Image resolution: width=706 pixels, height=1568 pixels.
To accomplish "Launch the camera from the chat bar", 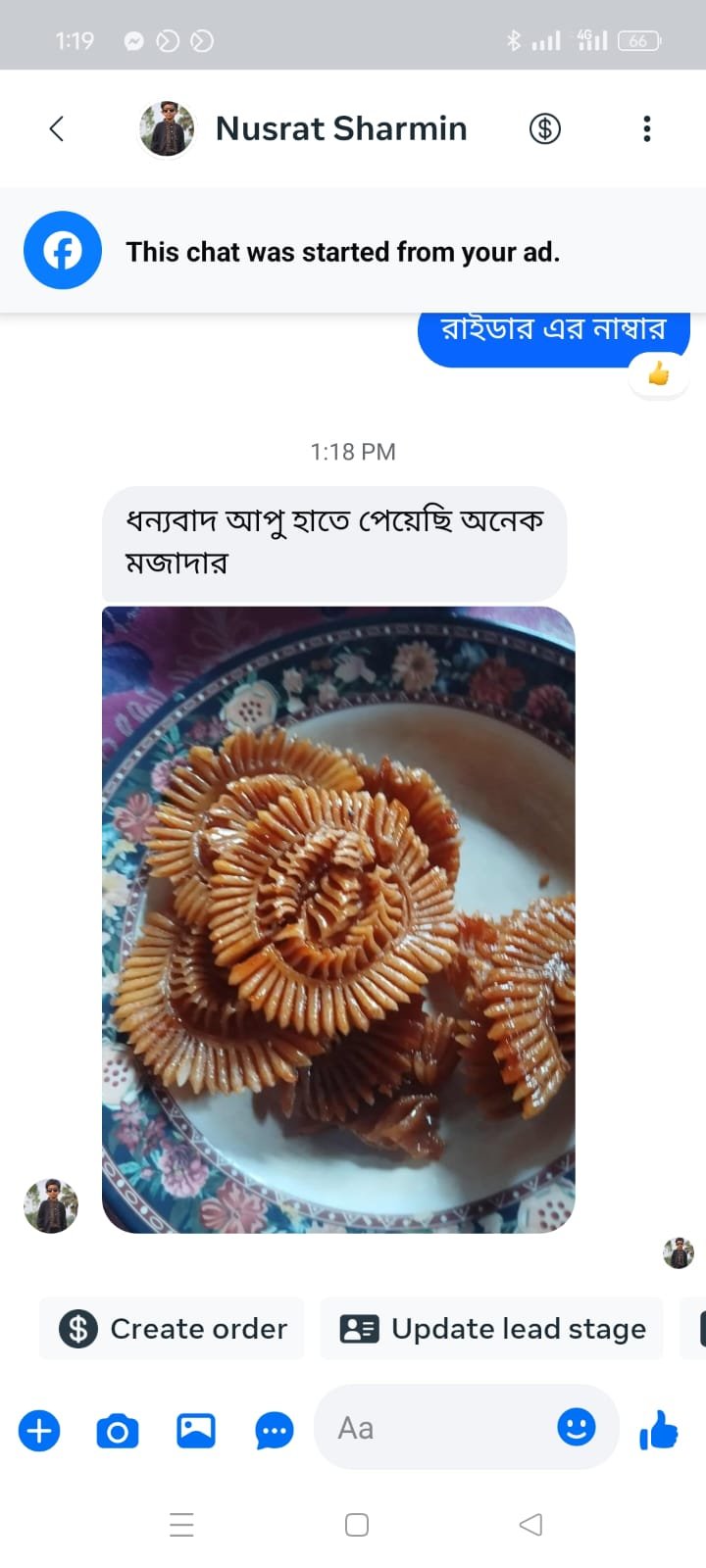I will [x=118, y=1432].
